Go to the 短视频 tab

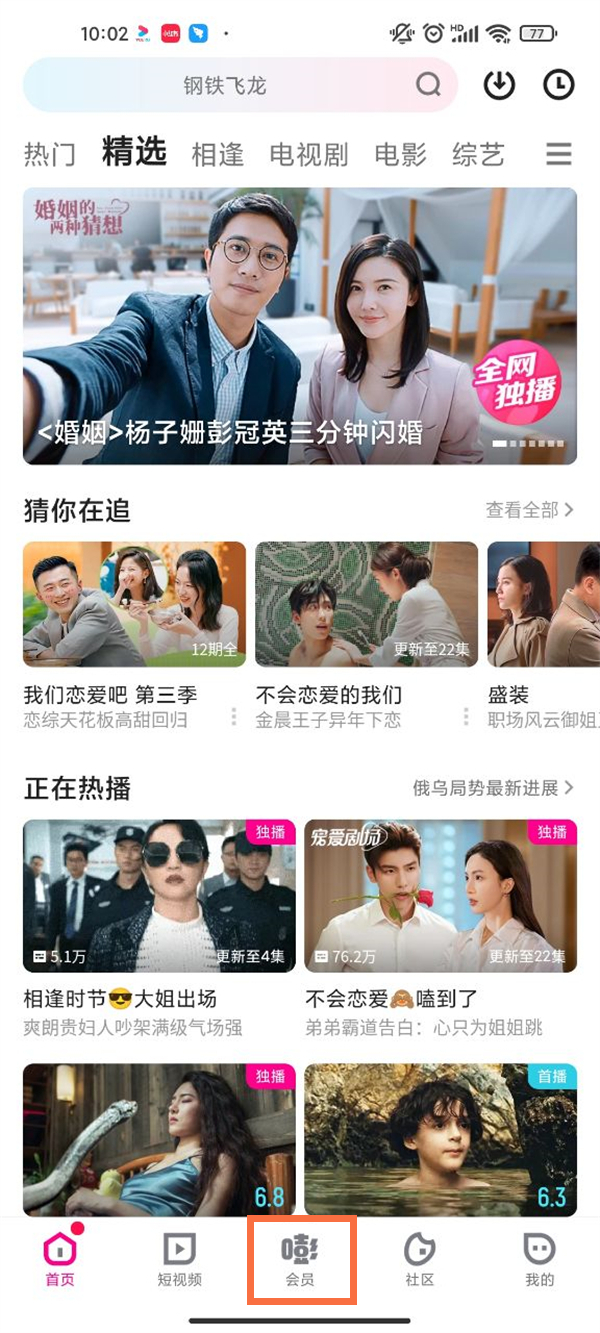[180, 1260]
